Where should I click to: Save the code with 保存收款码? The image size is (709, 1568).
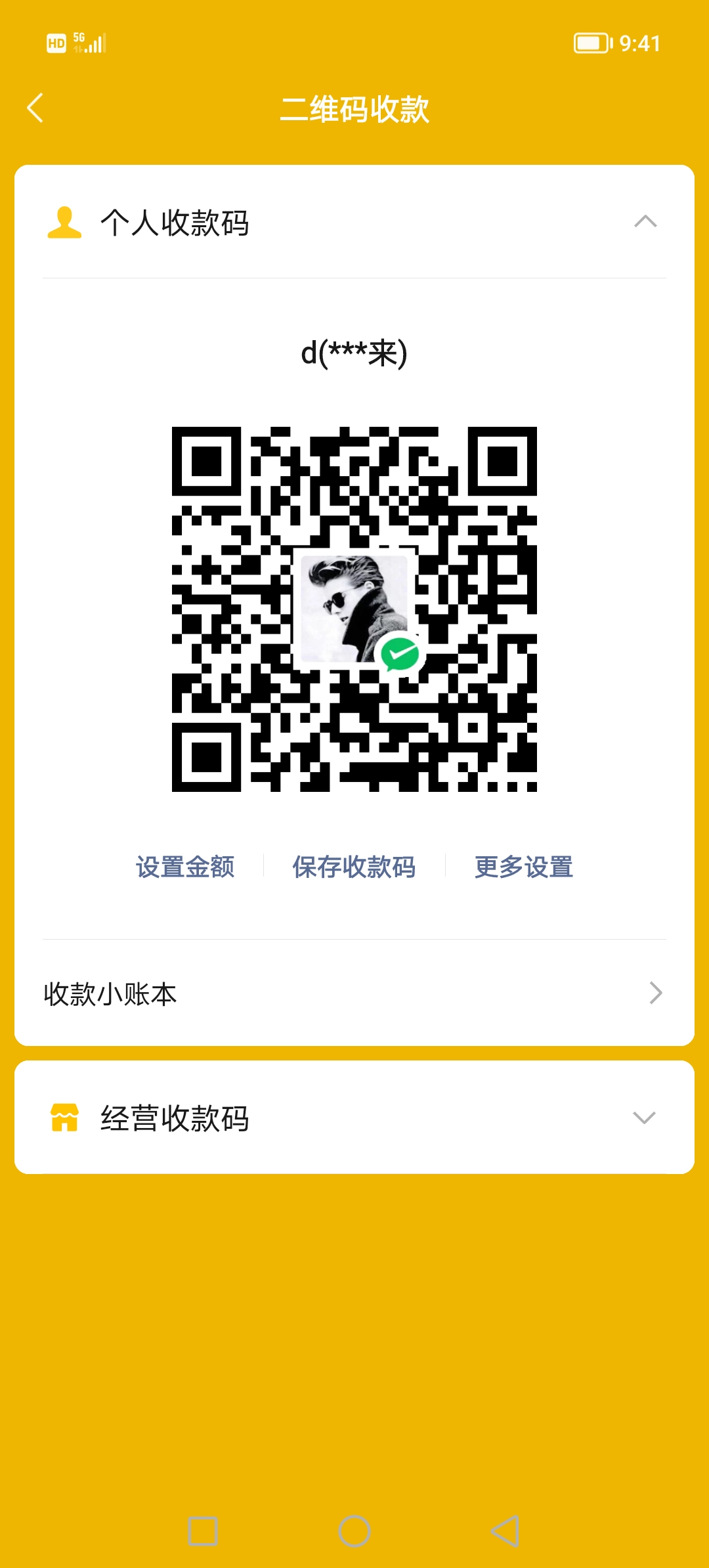tap(354, 867)
